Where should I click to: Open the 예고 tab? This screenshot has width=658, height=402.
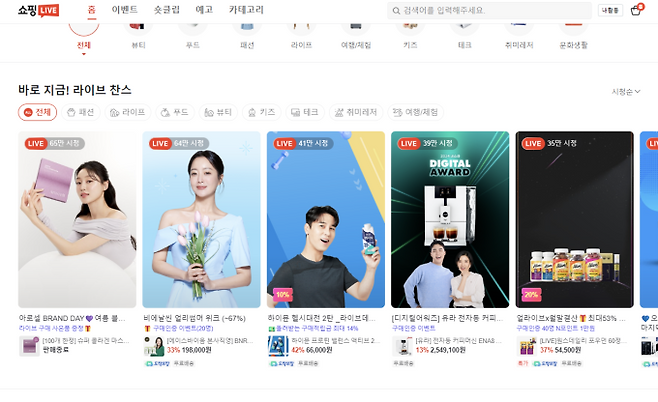[204, 9]
